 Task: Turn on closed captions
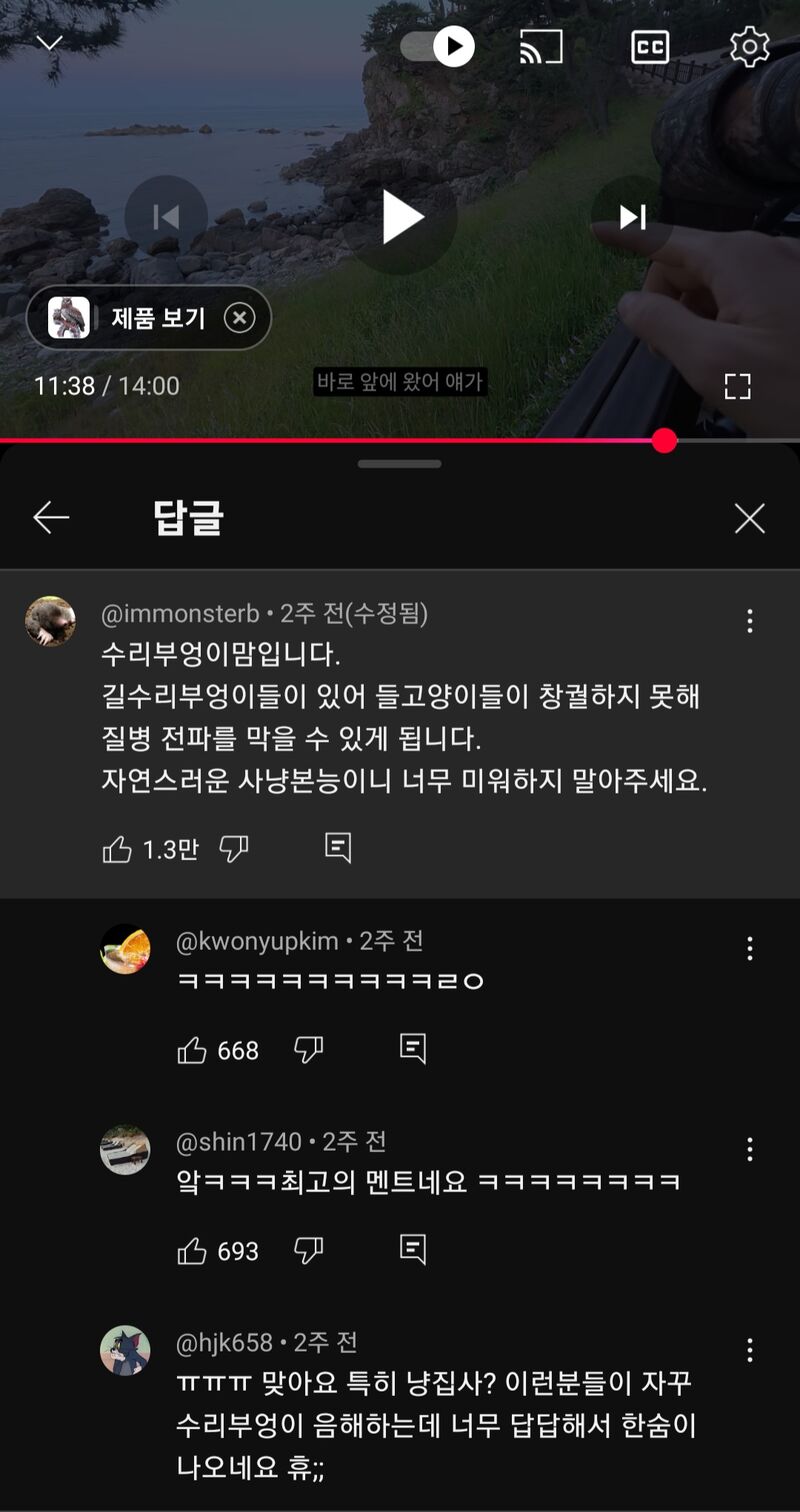650,47
